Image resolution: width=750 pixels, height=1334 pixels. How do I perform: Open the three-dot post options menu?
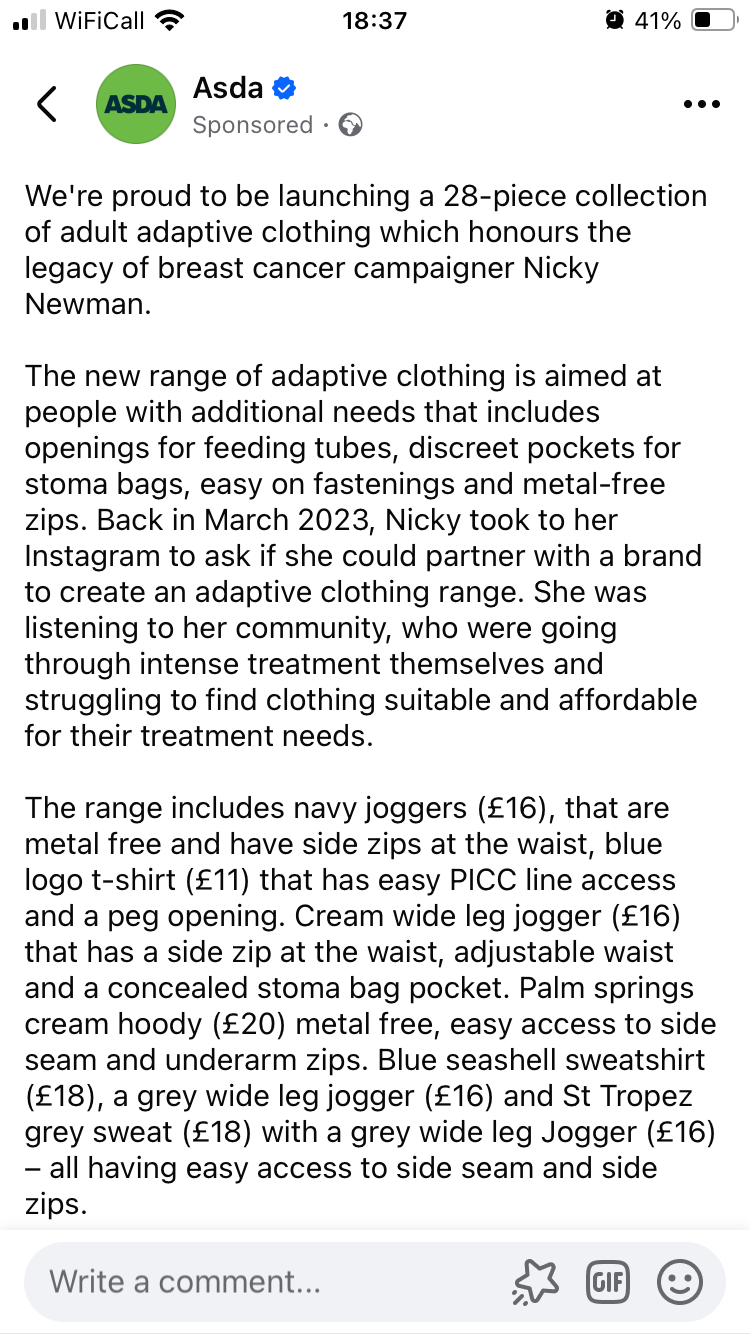700,104
